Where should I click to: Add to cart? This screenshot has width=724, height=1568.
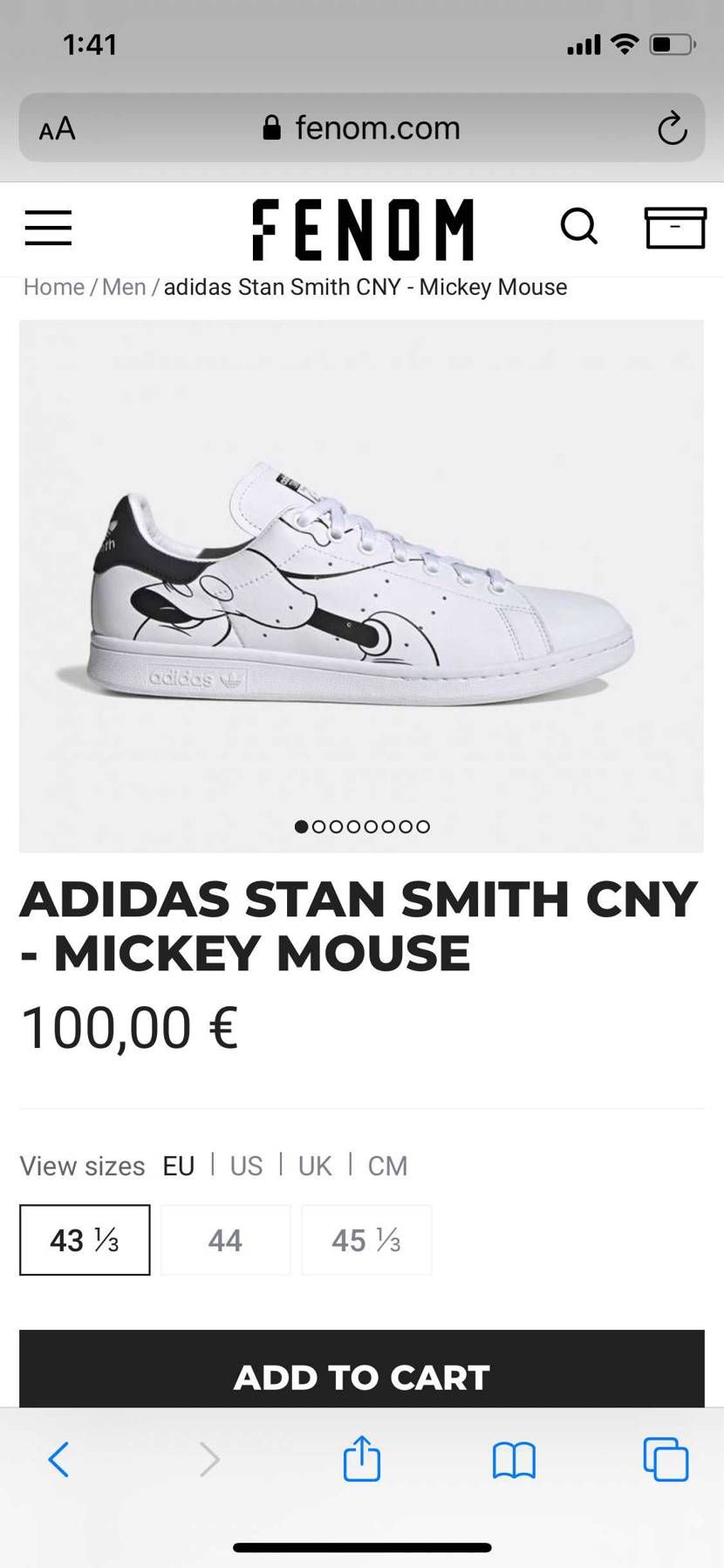pos(361,1369)
